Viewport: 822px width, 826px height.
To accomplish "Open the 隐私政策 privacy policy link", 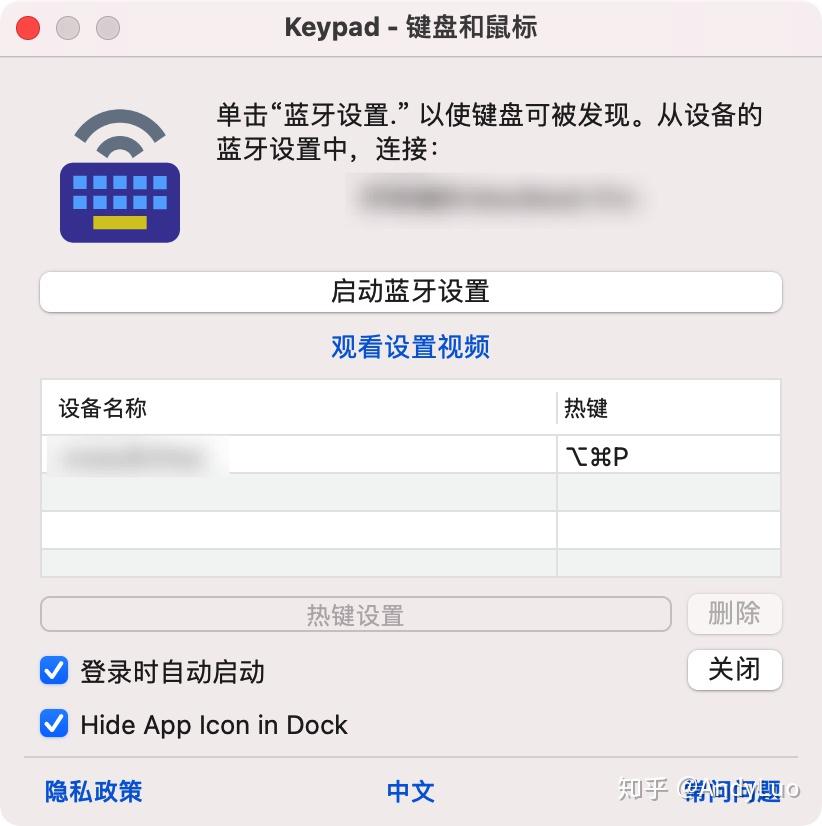I will pos(92,791).
